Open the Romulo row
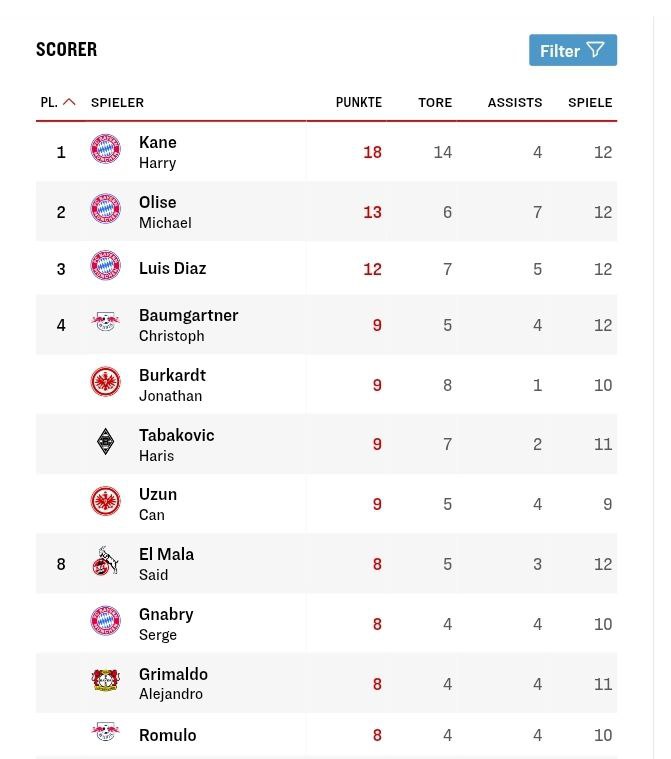Screen dimensions: 671x759 point(167,735)
